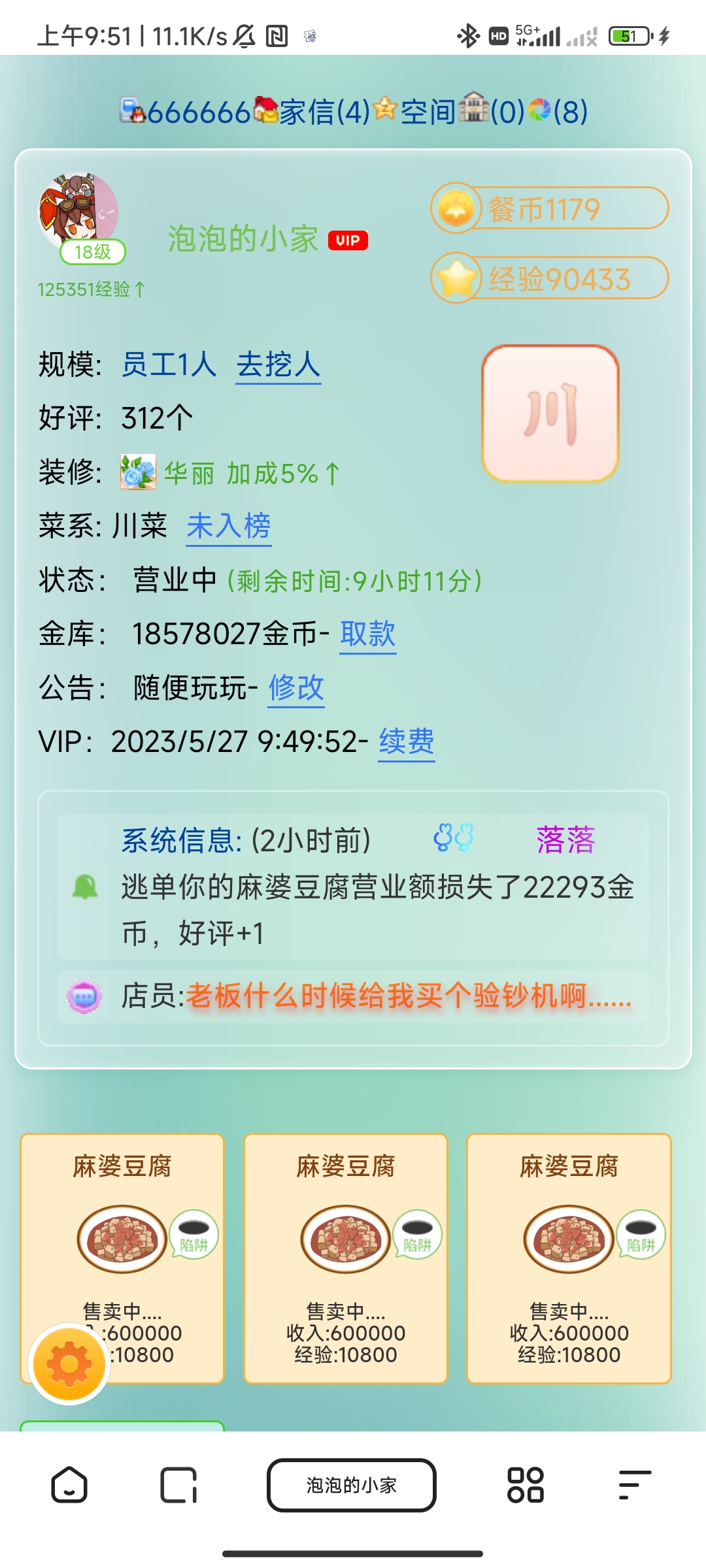Tap 续费 to renew VIP
Viewport: 706px width, 1568px height.
tap(406, 742)
